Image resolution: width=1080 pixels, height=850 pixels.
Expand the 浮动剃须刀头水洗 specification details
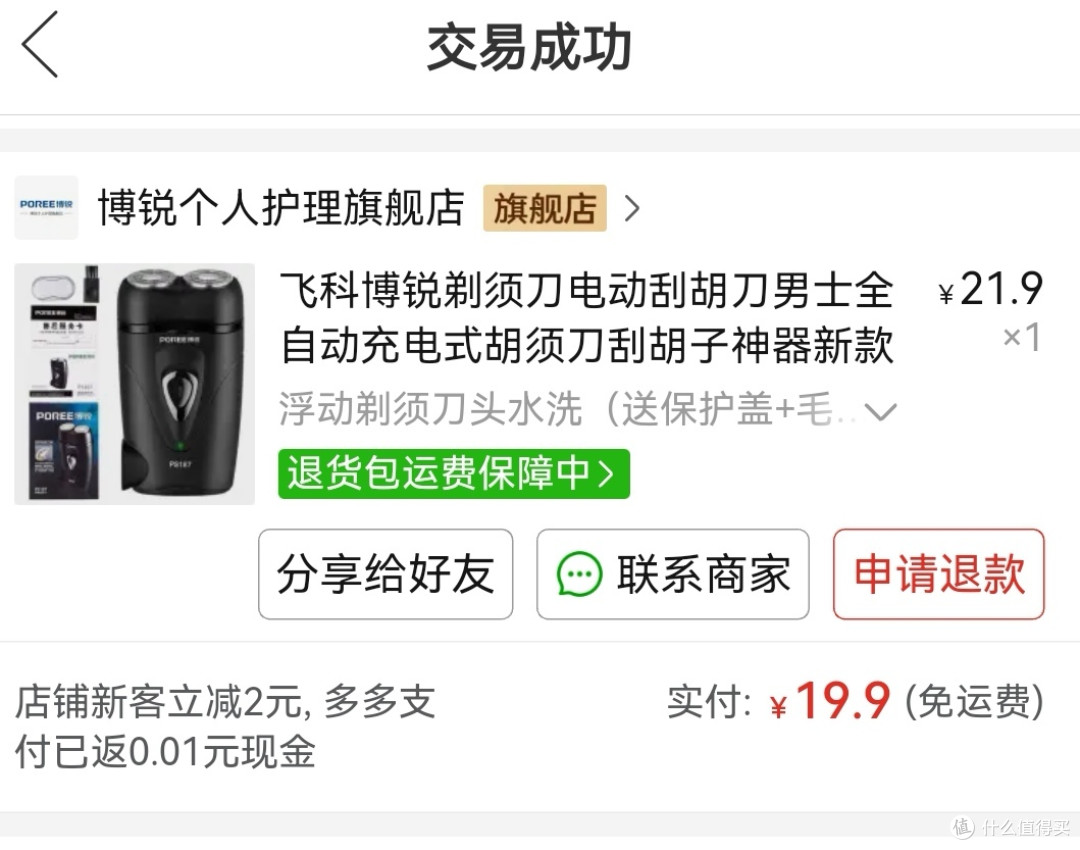pos(880,411)
